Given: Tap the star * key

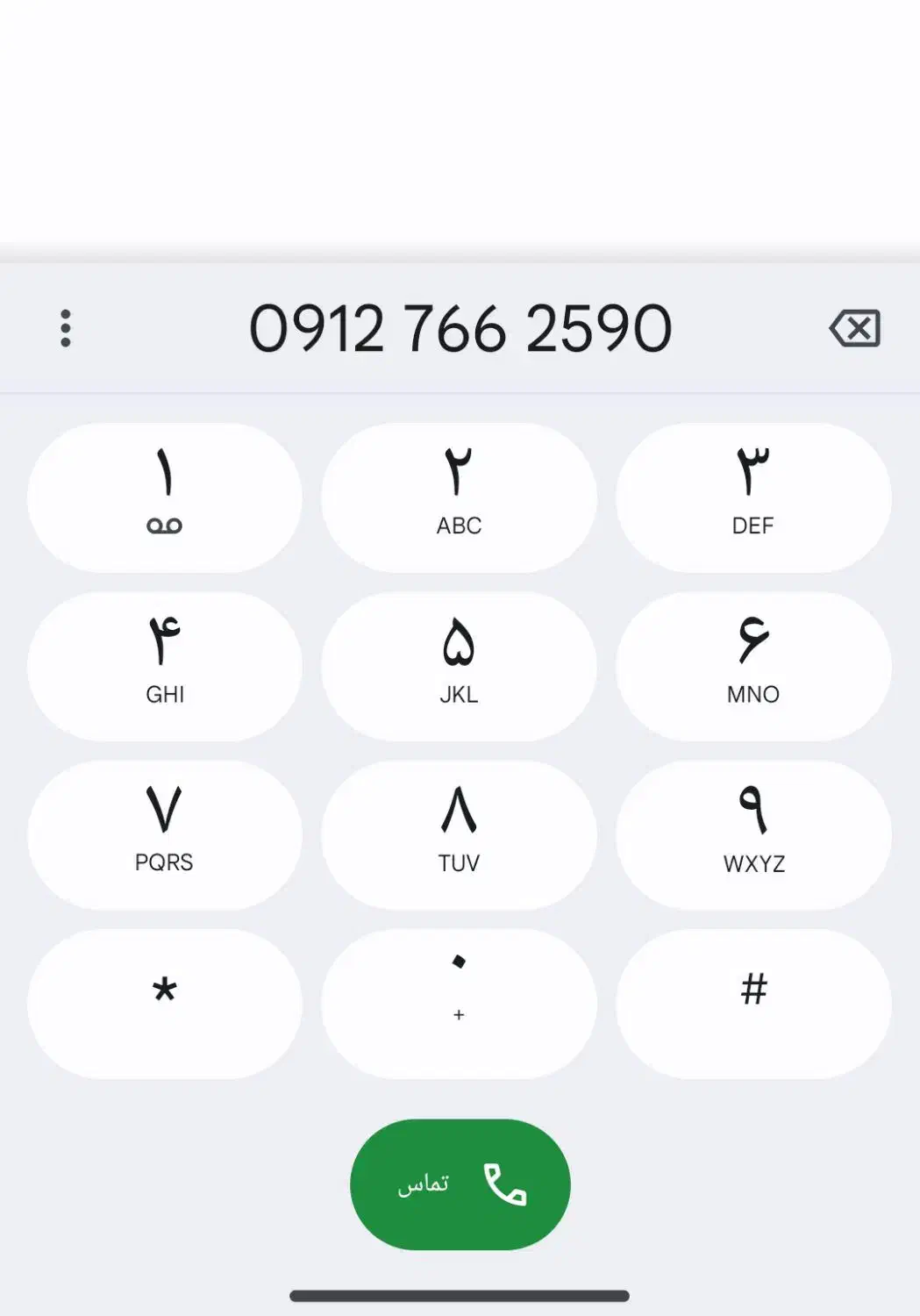Looking at the screenshot, I should click(164, 1004).
